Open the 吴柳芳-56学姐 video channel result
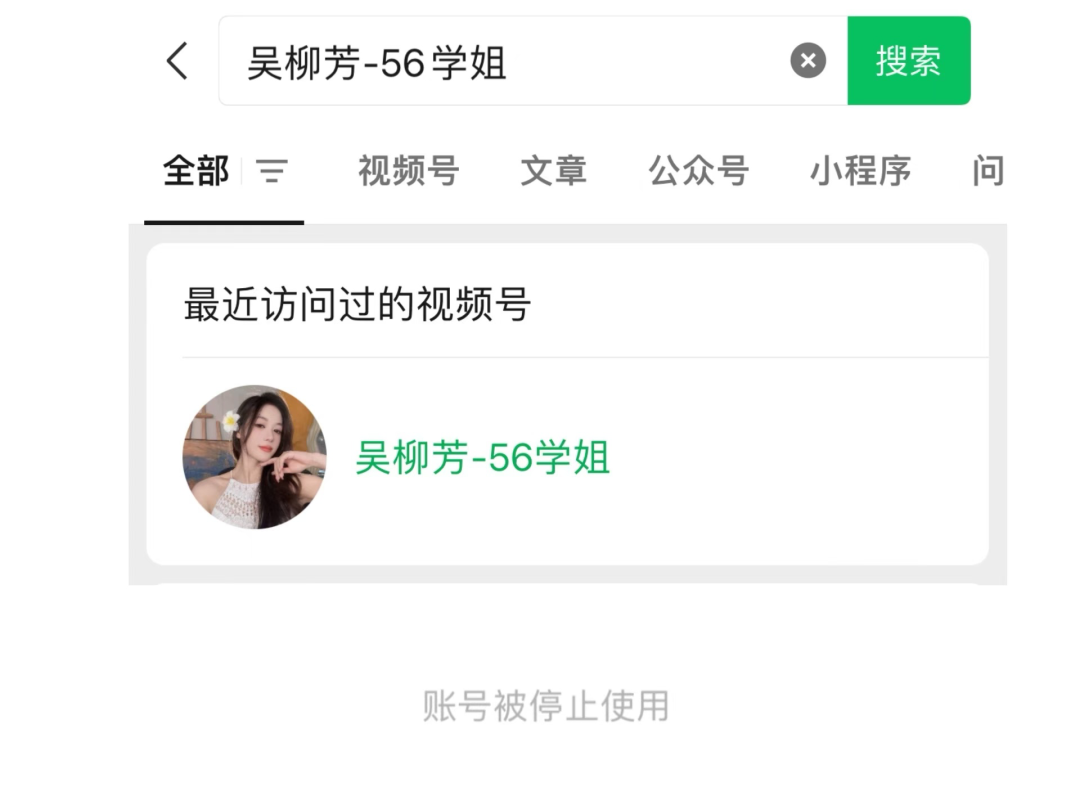1080x810 pixels. pyautogui.click(x=482, y=458)
